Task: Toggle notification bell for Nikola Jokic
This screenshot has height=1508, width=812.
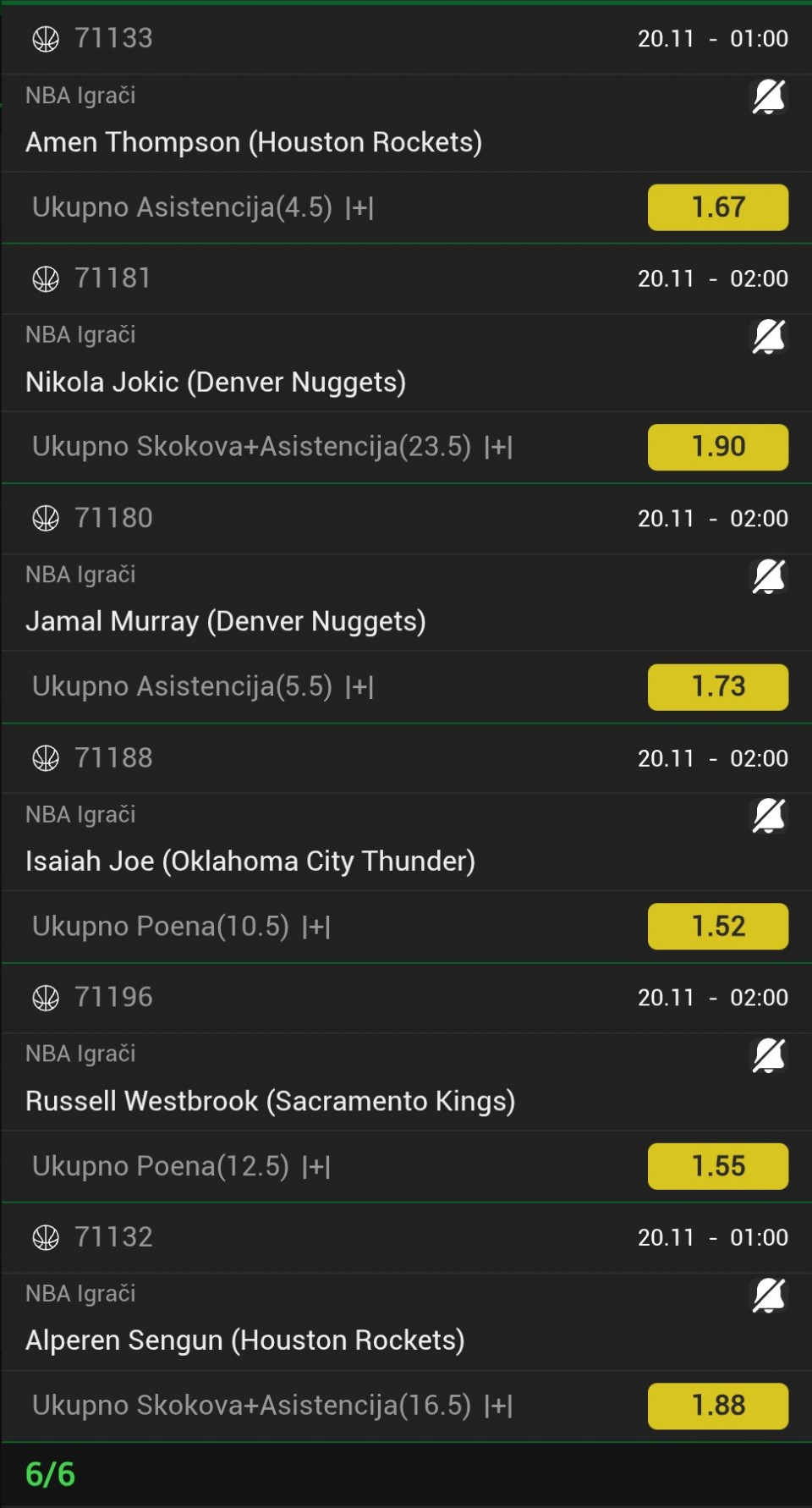Action: [x=769, y=337]
